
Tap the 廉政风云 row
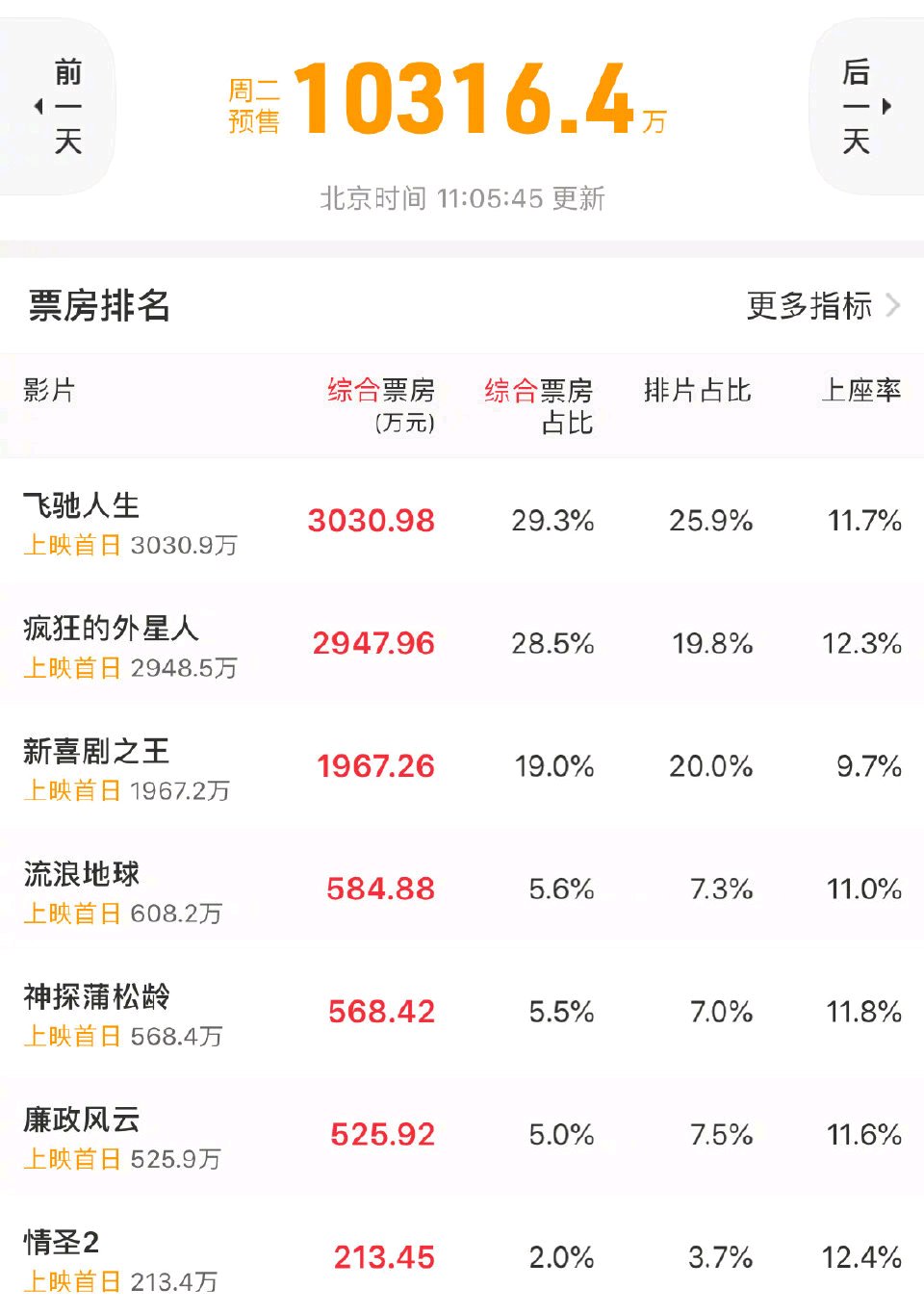[462, 1134]
